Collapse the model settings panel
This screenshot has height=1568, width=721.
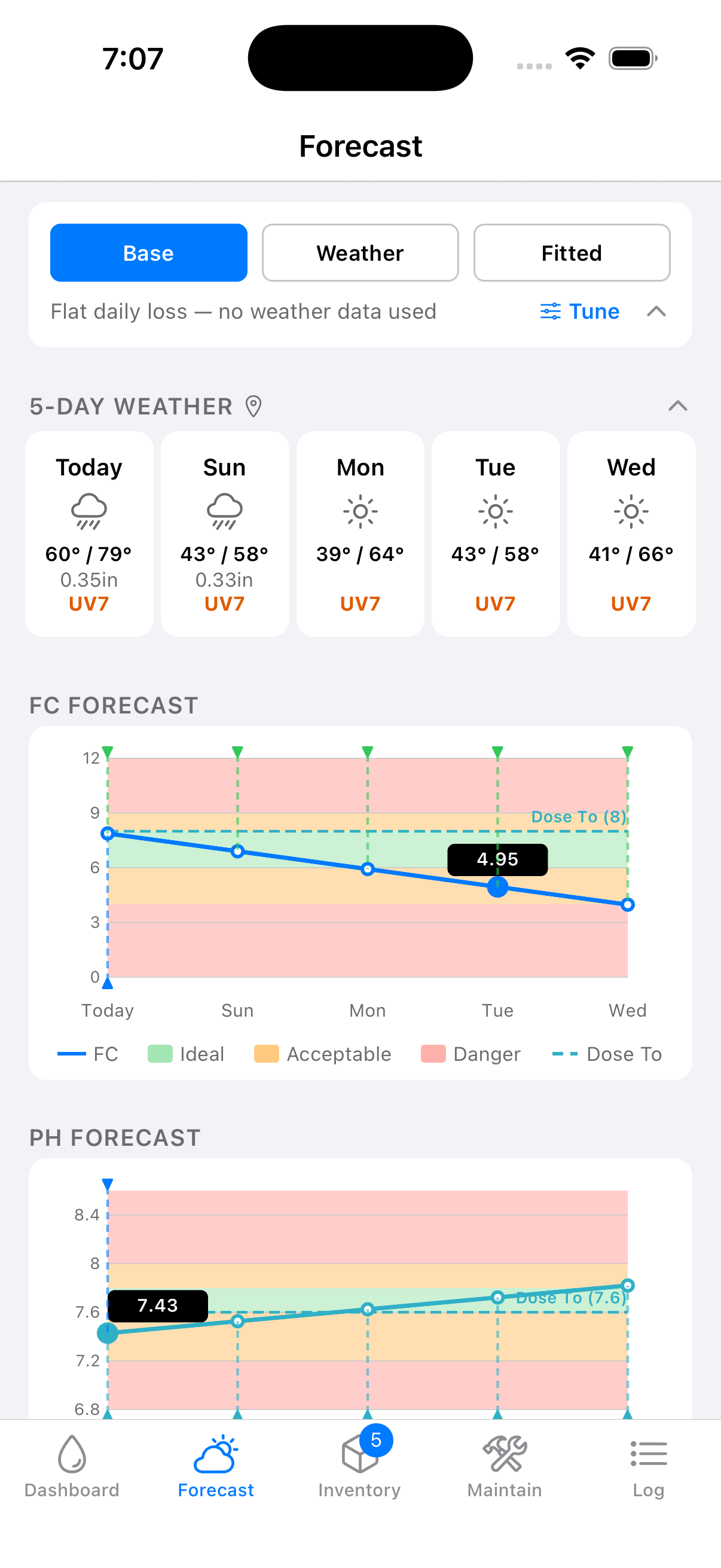(x=658, y=312)
